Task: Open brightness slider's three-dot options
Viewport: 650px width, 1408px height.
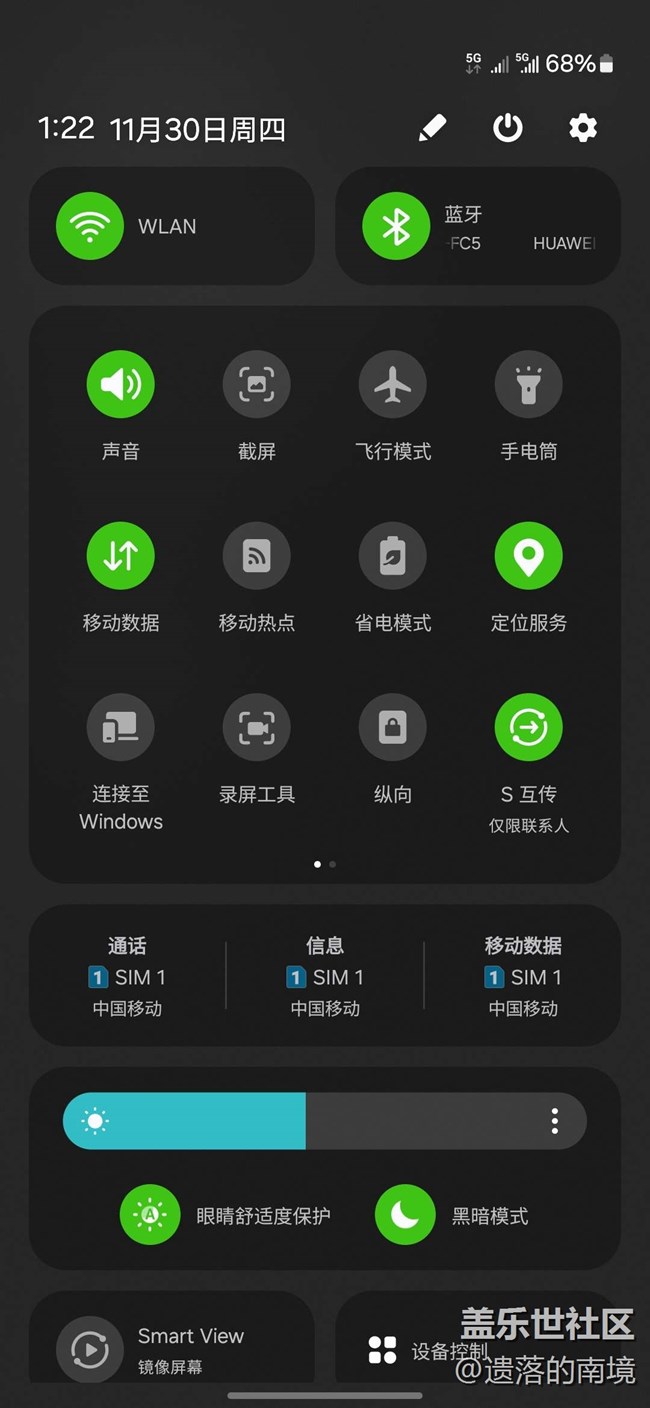Action: (555, 1121)
